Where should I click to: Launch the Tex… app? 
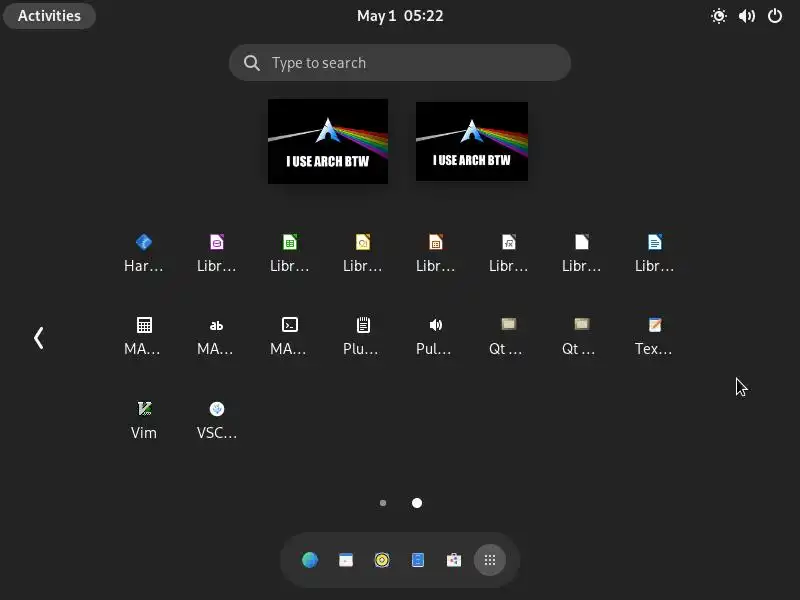click(x=655, y=335)
